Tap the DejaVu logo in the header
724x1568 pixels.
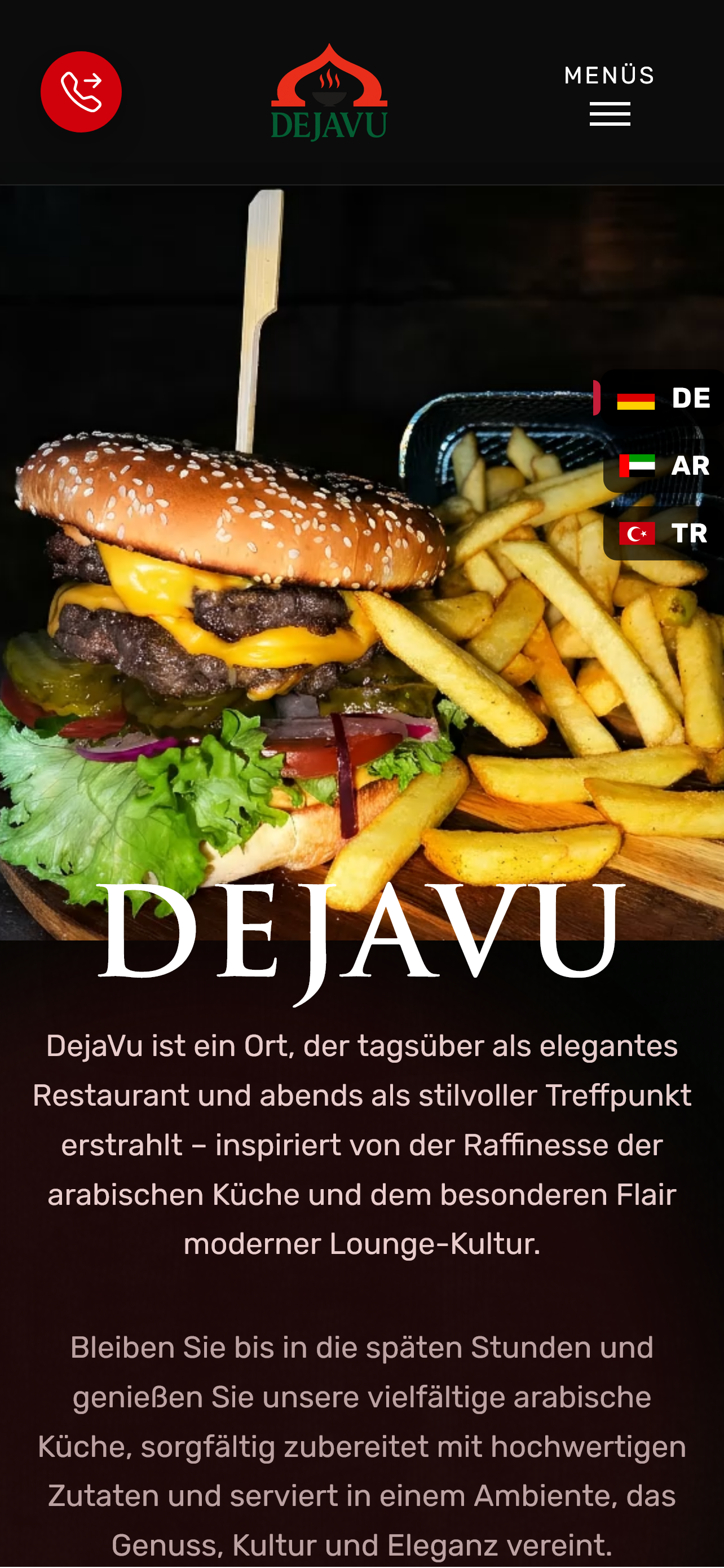pos(329,92)
